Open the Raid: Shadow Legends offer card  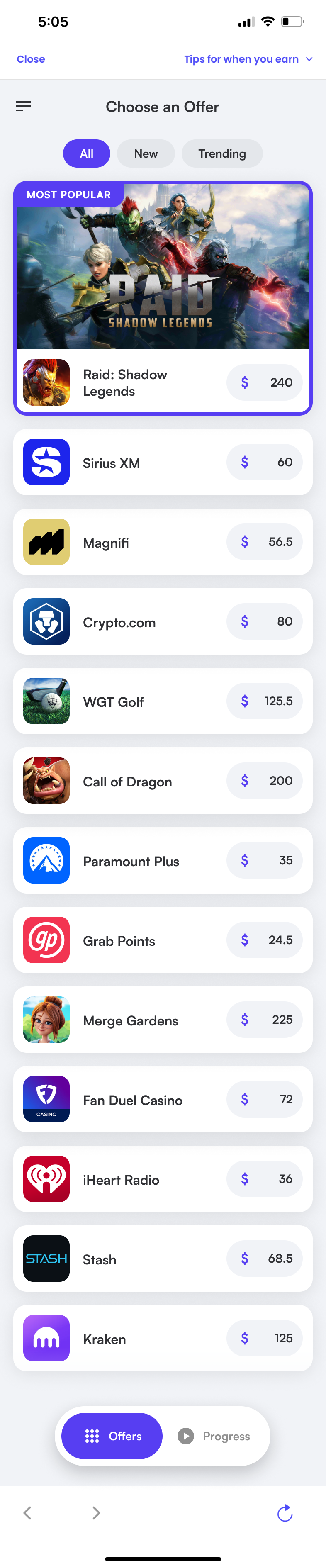pos(163,298)
